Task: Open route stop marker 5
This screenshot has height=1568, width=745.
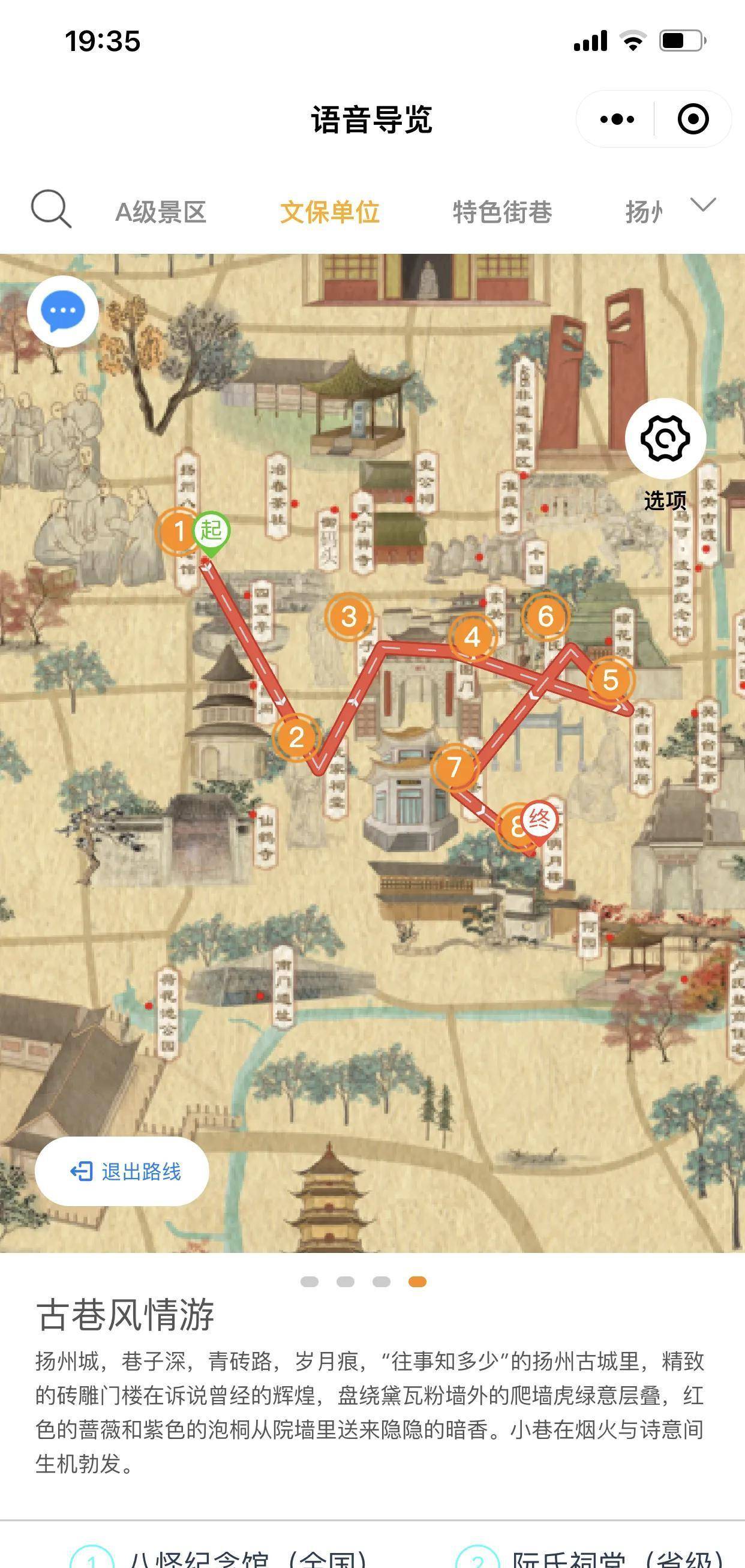Action: [611, 680]
